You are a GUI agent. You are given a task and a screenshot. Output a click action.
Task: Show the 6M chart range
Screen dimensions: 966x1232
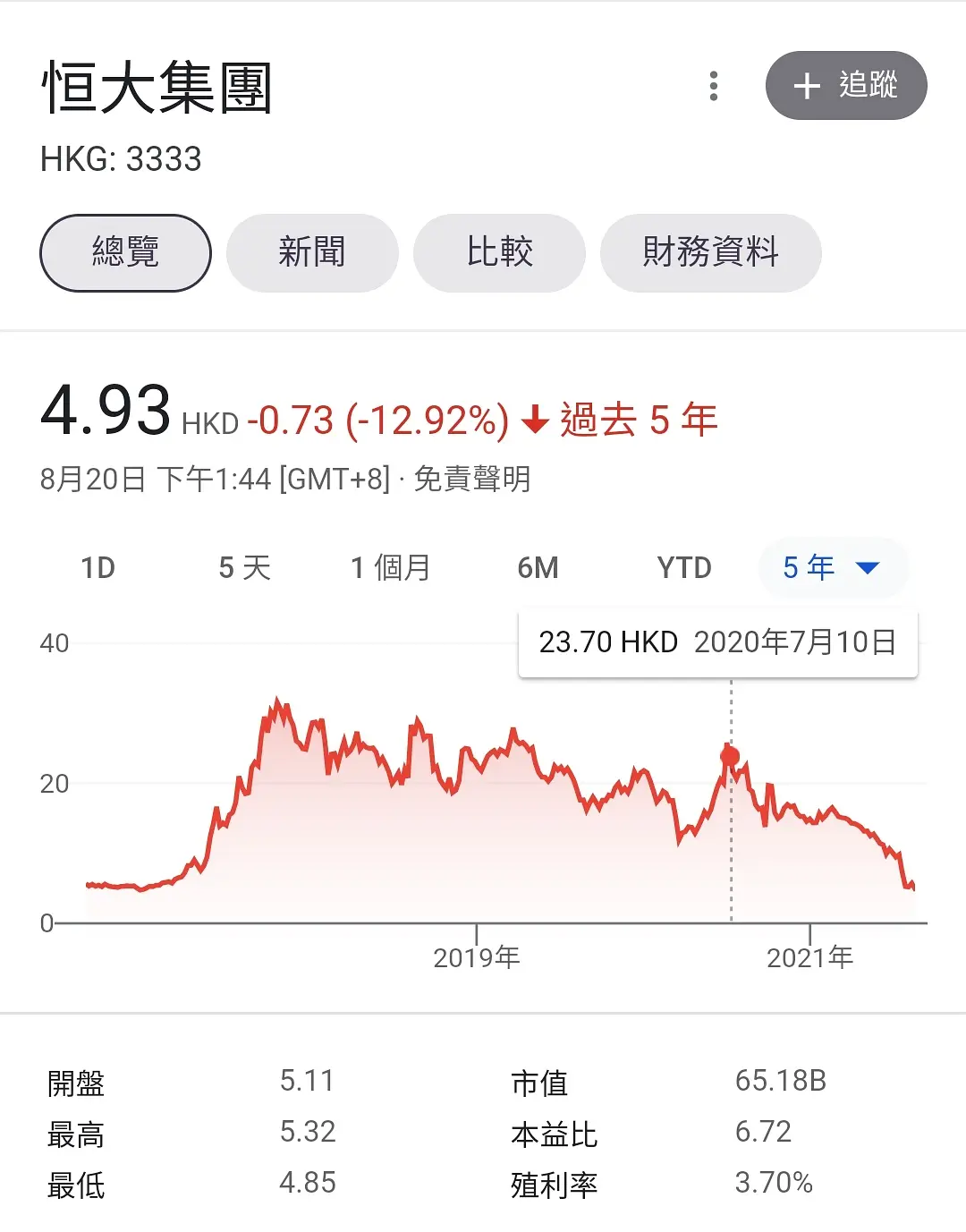tap(538, 567)
